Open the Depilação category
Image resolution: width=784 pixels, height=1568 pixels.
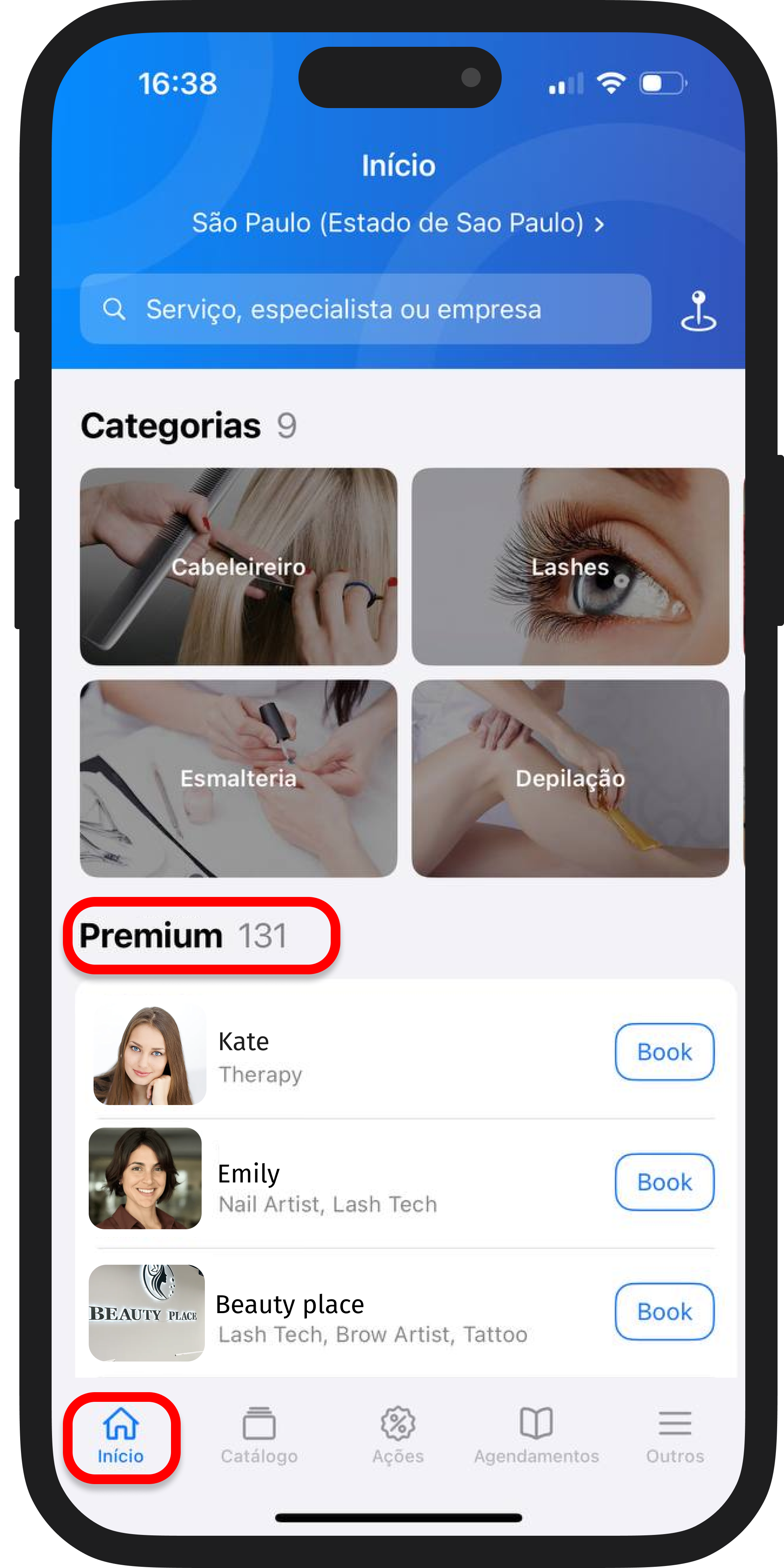[x=570, y=778]
